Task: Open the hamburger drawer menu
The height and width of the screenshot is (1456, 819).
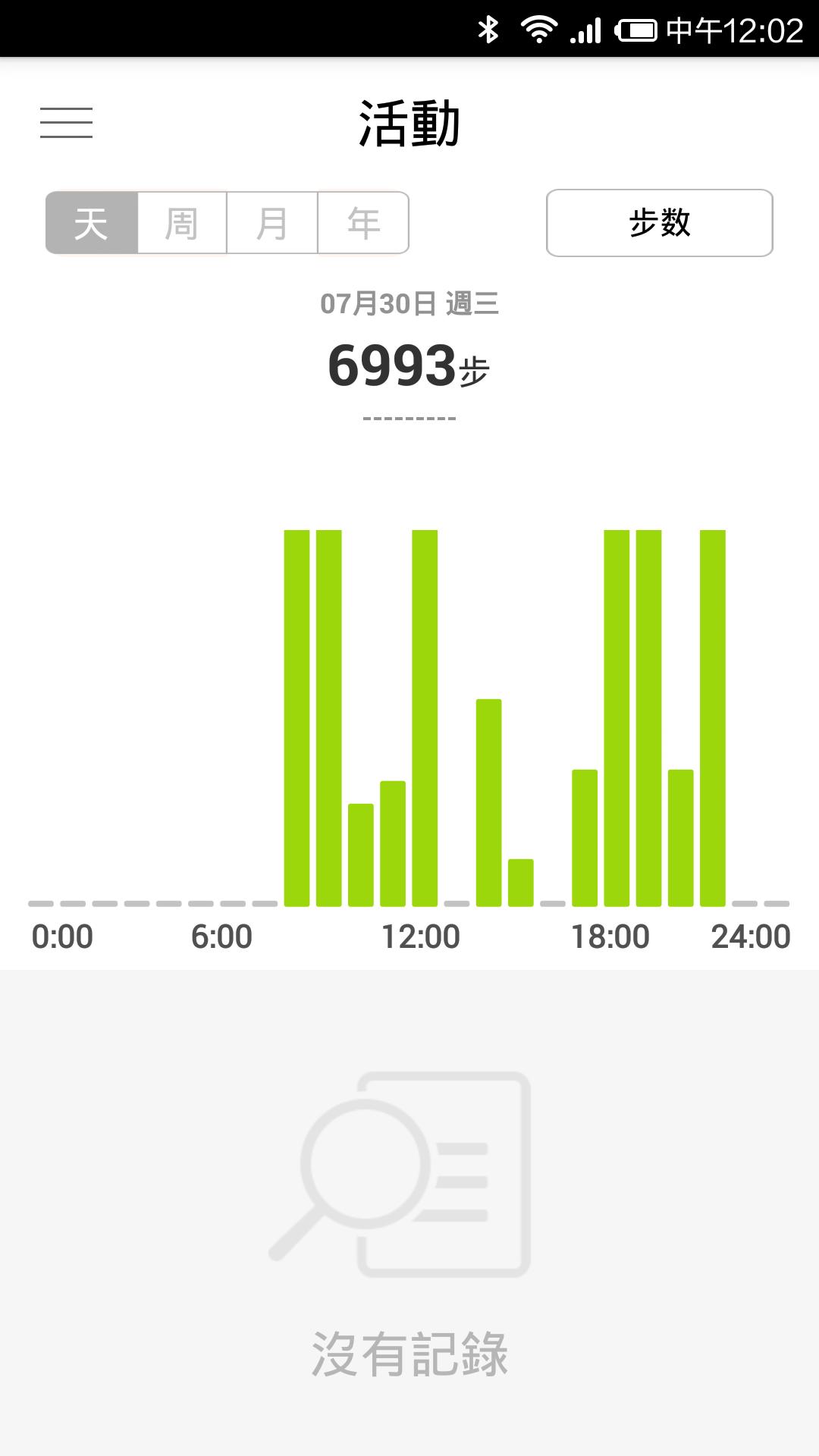Action: click(x=66, y=123)
